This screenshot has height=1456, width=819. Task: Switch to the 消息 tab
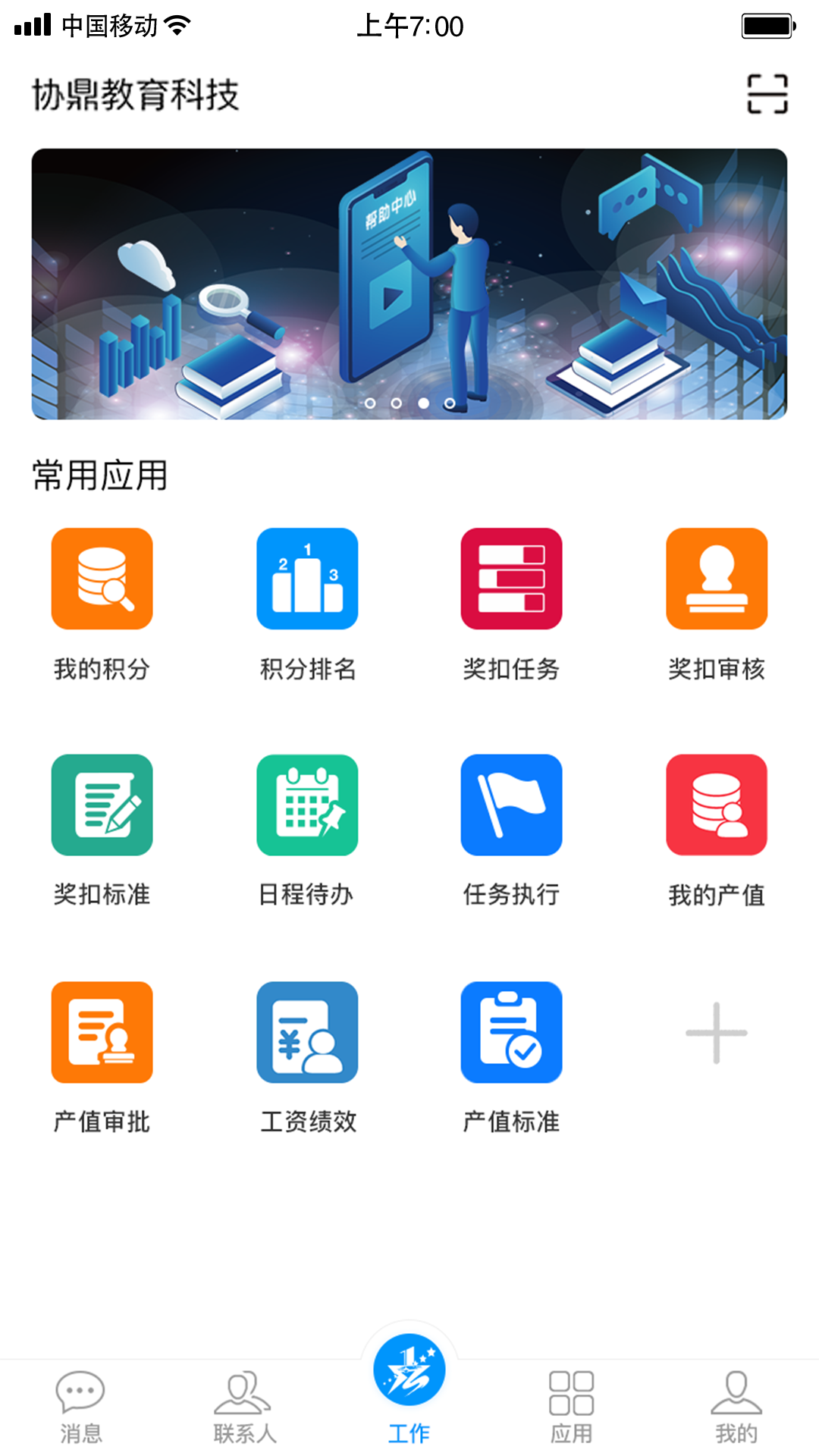pos(80,1407)
